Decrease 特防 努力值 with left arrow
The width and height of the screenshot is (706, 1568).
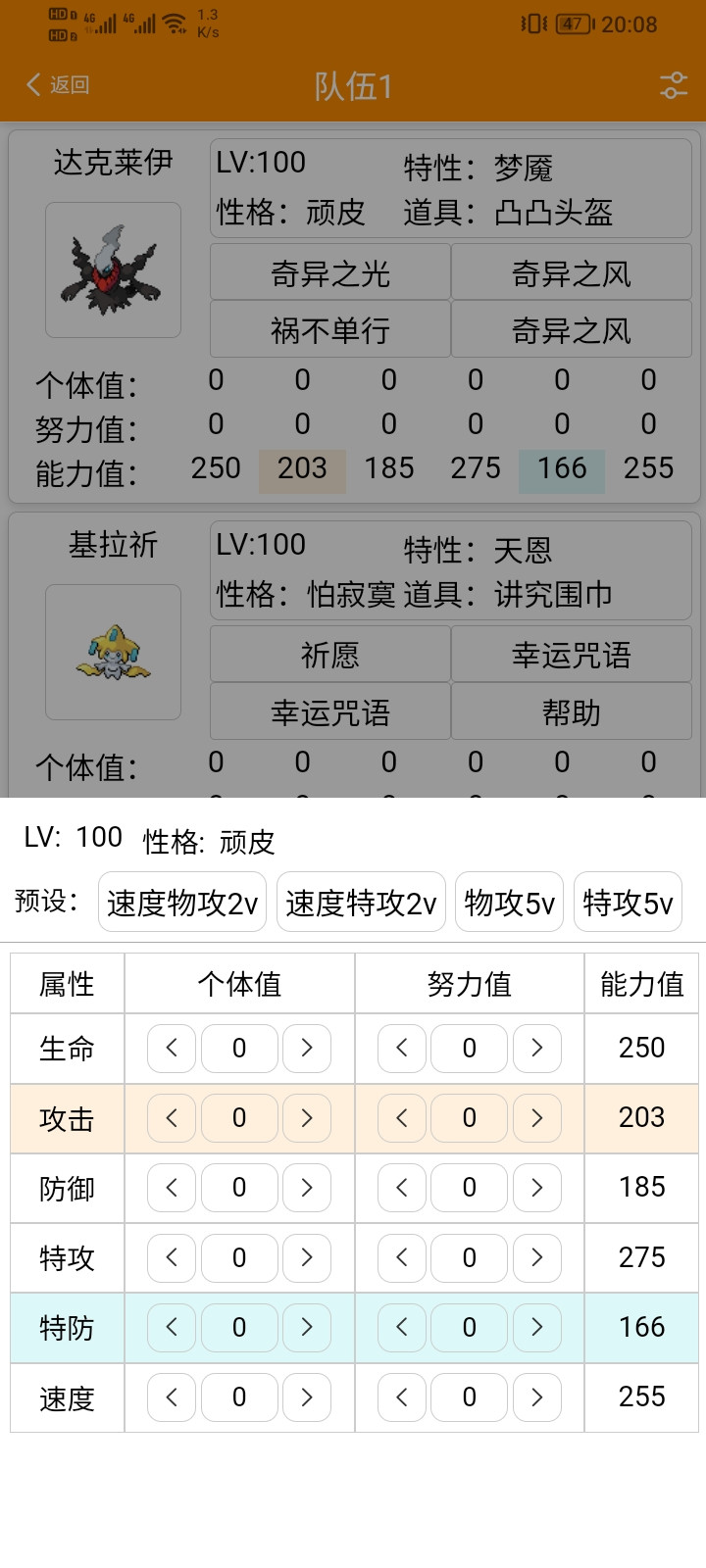(402, 1327)
